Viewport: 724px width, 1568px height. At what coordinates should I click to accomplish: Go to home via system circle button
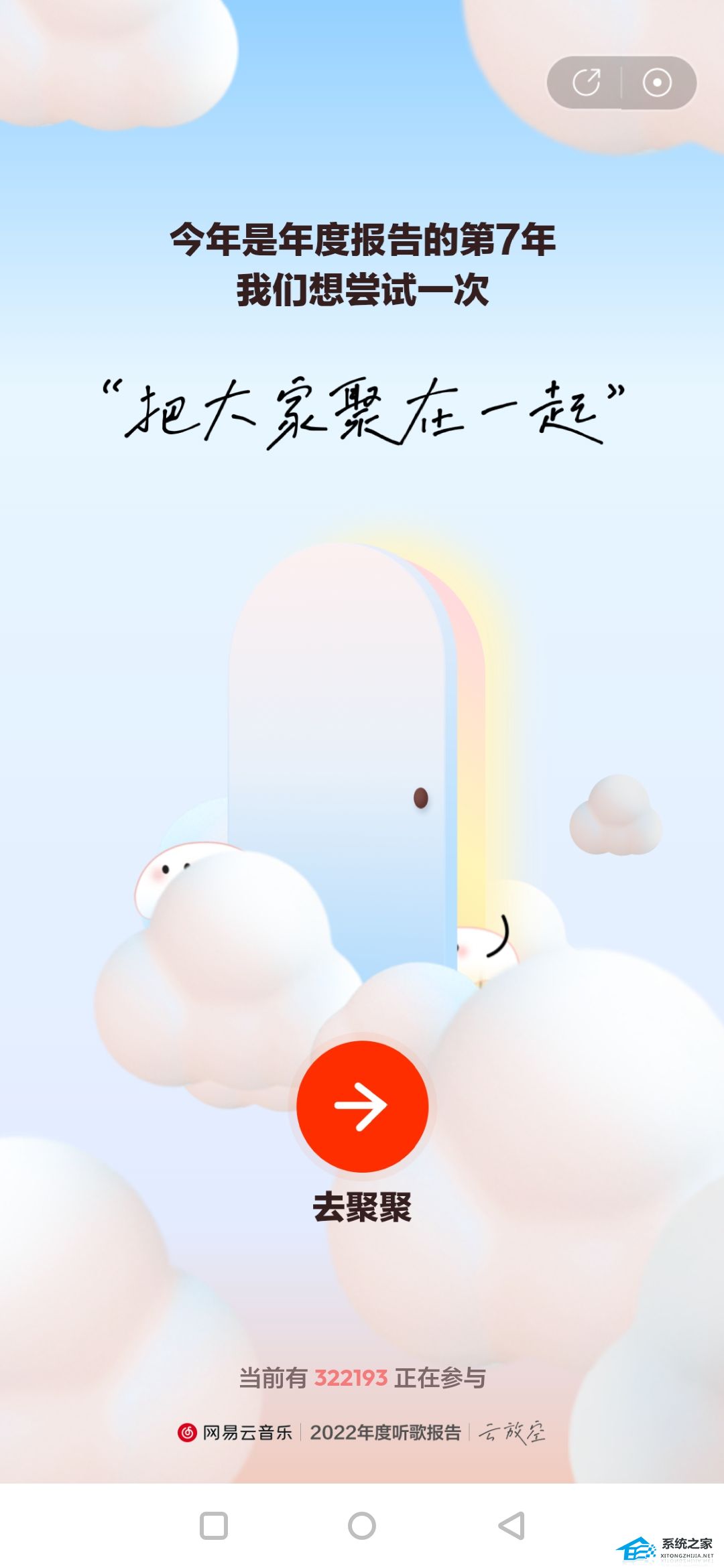(362, 1526)
